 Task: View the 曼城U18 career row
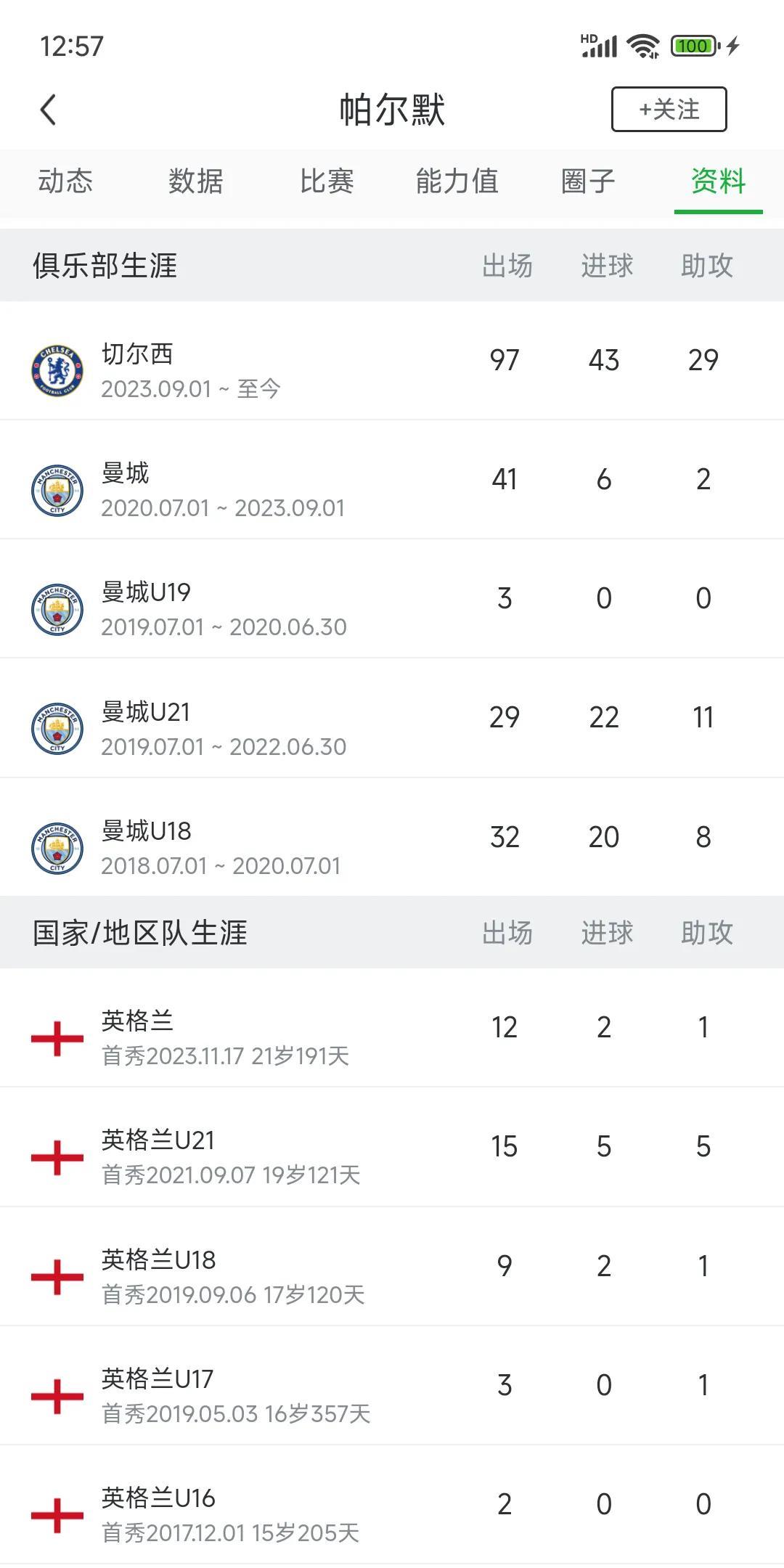pos(392,837)
